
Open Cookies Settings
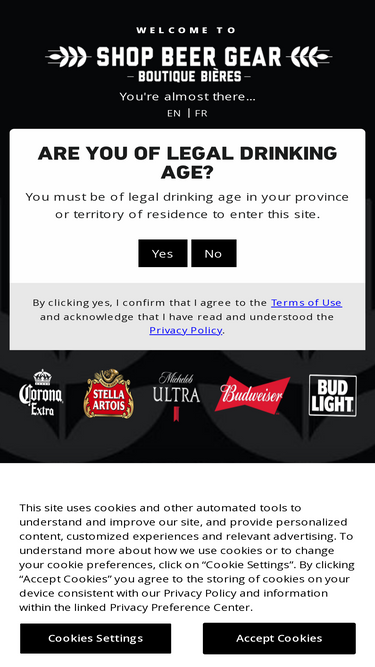96,638
